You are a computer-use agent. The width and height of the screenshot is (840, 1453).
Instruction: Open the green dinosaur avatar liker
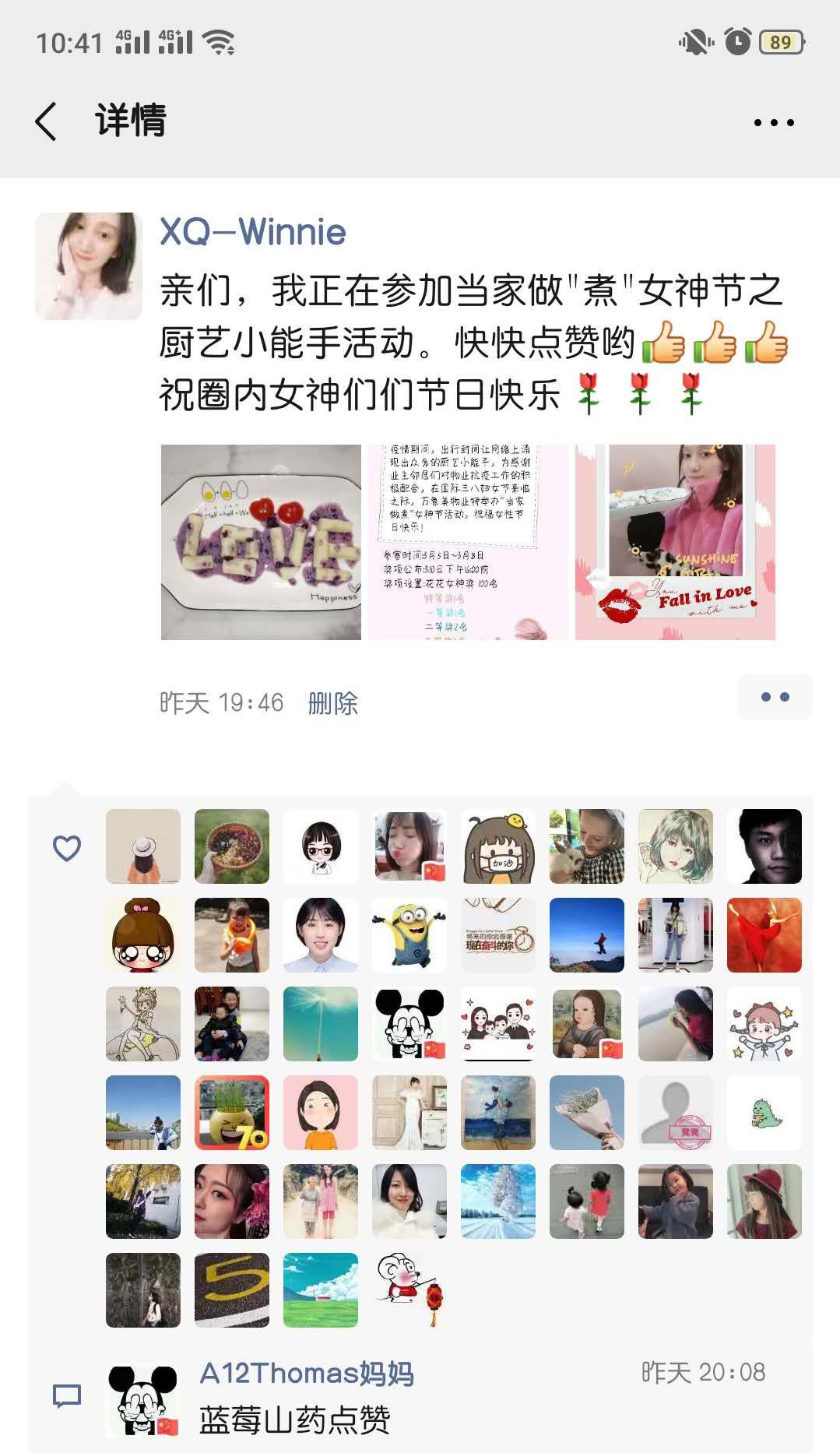[764, 1113]
